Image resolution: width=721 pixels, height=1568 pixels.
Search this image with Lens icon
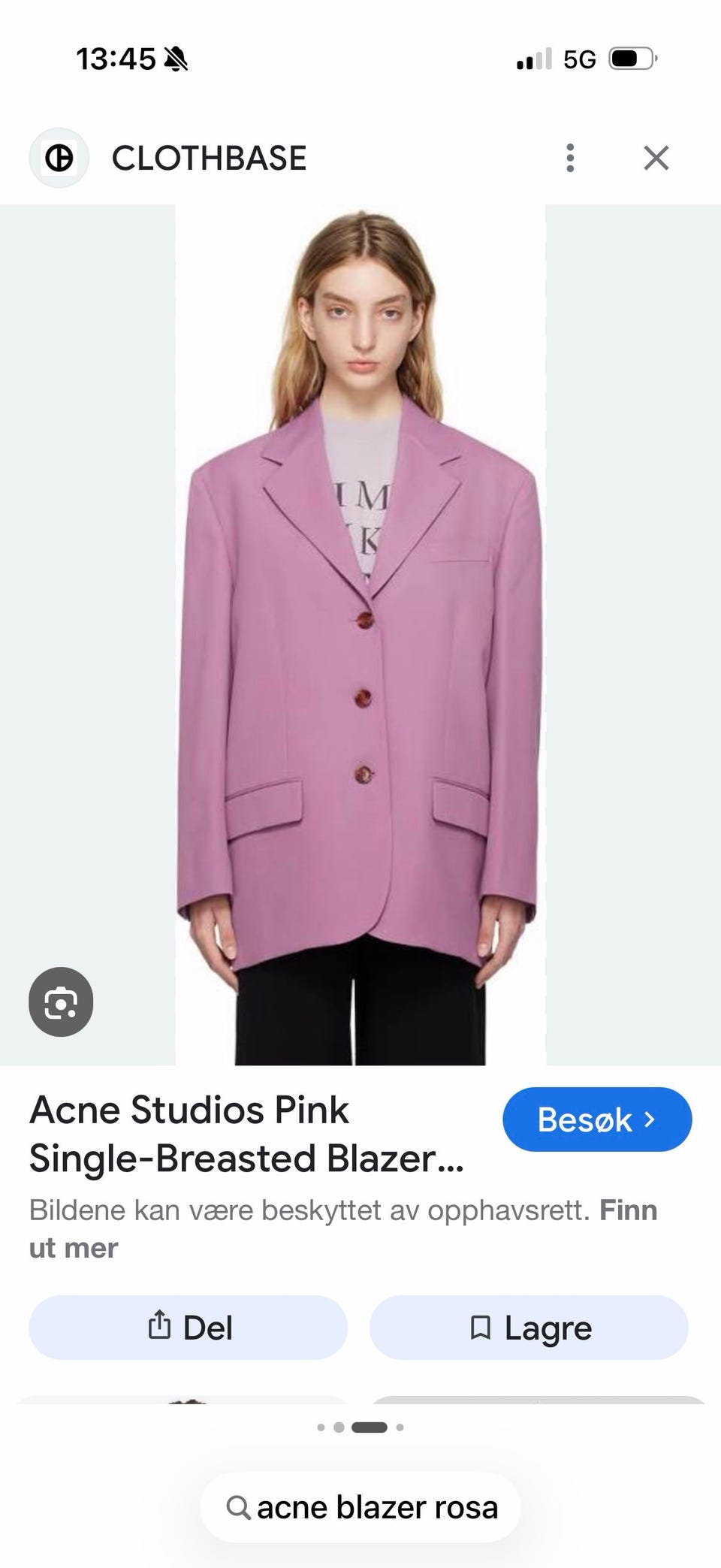(61, 1002)
